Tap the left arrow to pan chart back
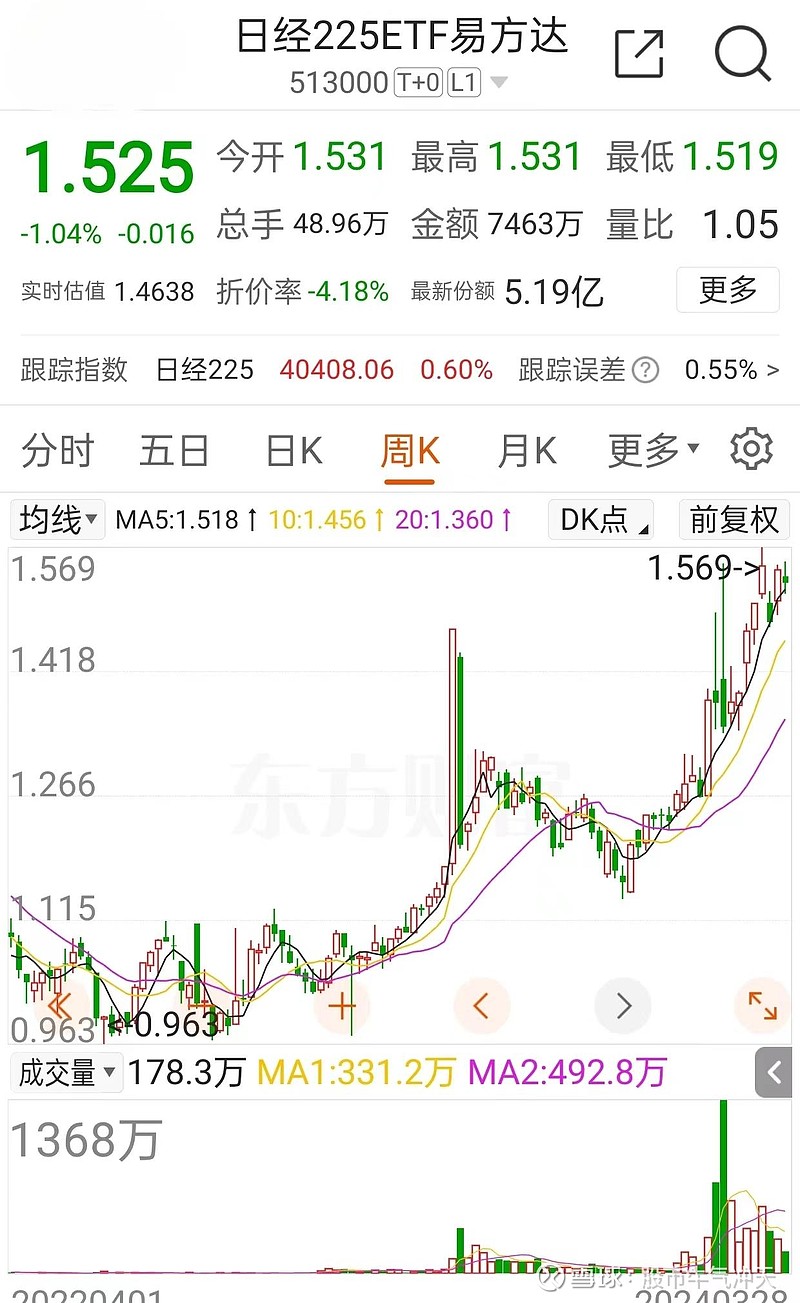Screen dimensions: 800x1303 pyautogui.click(x=482, y=1006)
